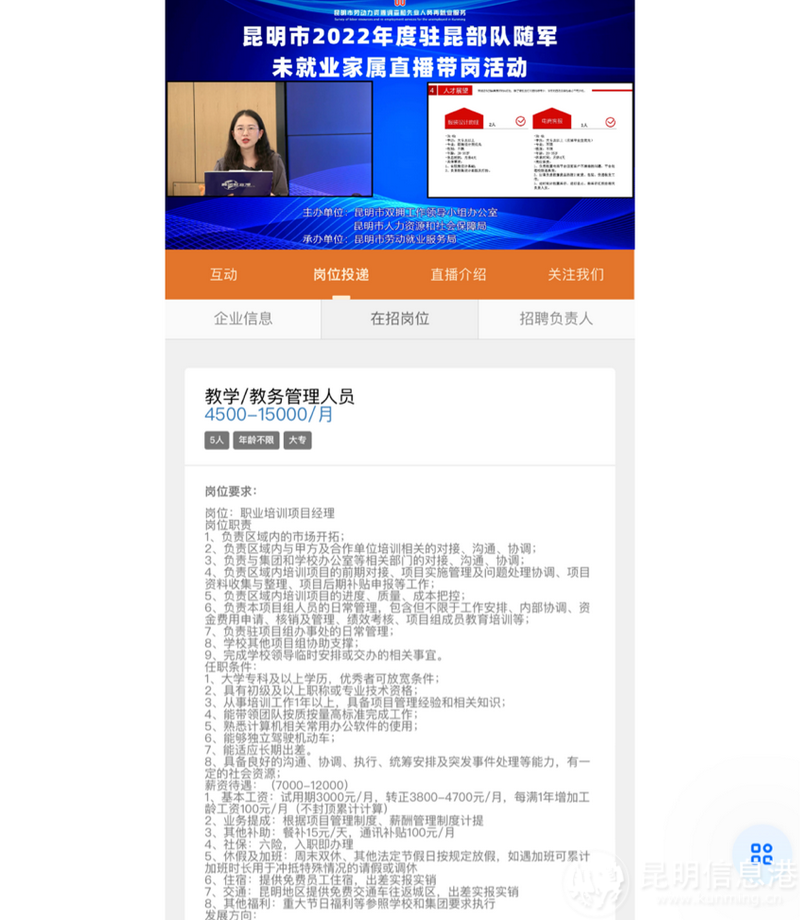
Task: Tap the live stream video player
Action: 400,125
